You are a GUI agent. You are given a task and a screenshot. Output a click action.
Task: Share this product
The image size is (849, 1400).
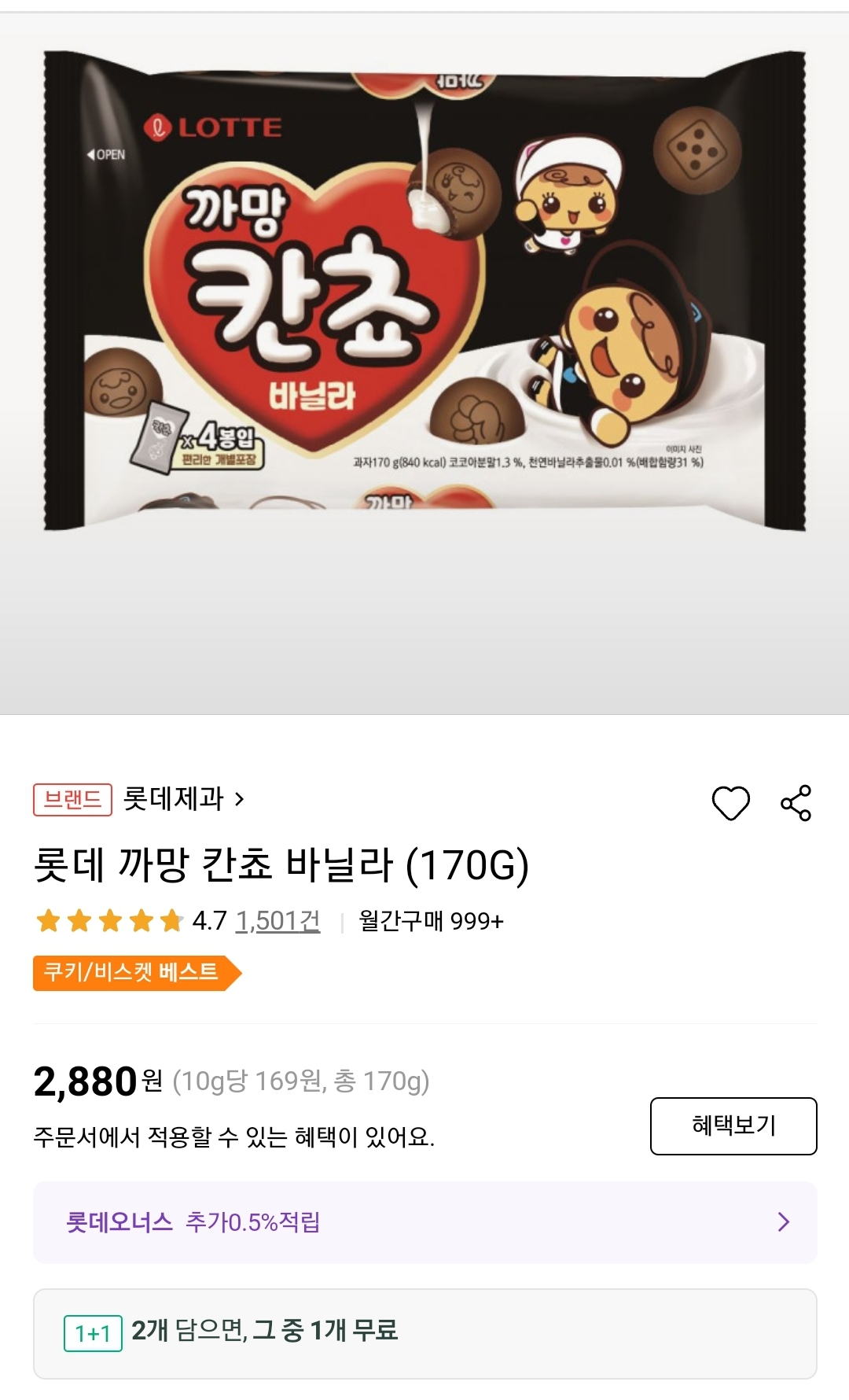(796, 803)
